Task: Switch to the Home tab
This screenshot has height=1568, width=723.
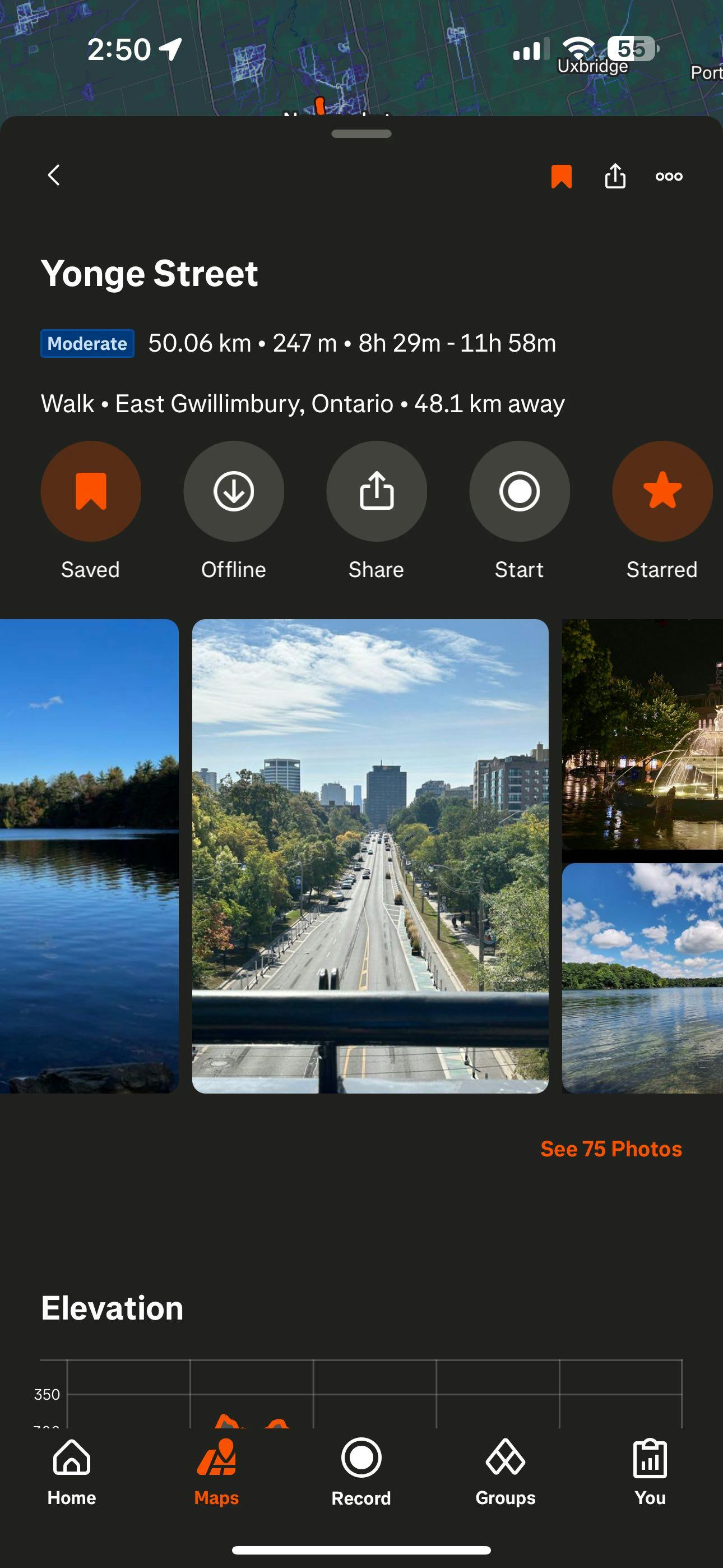Action: (x=72, y=1472)
